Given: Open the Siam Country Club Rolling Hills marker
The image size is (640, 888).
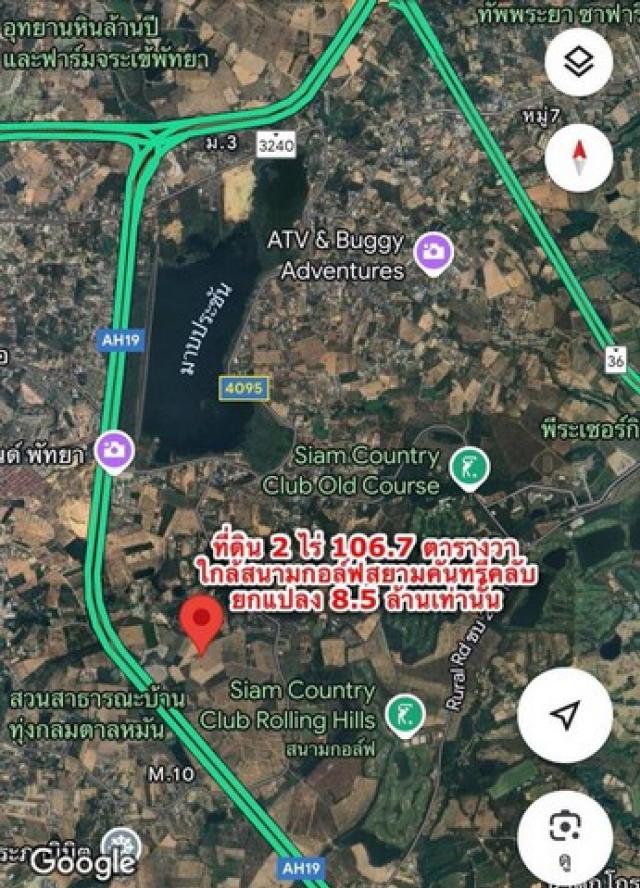Looking at the screenshot, I should [x=405, y=714].
